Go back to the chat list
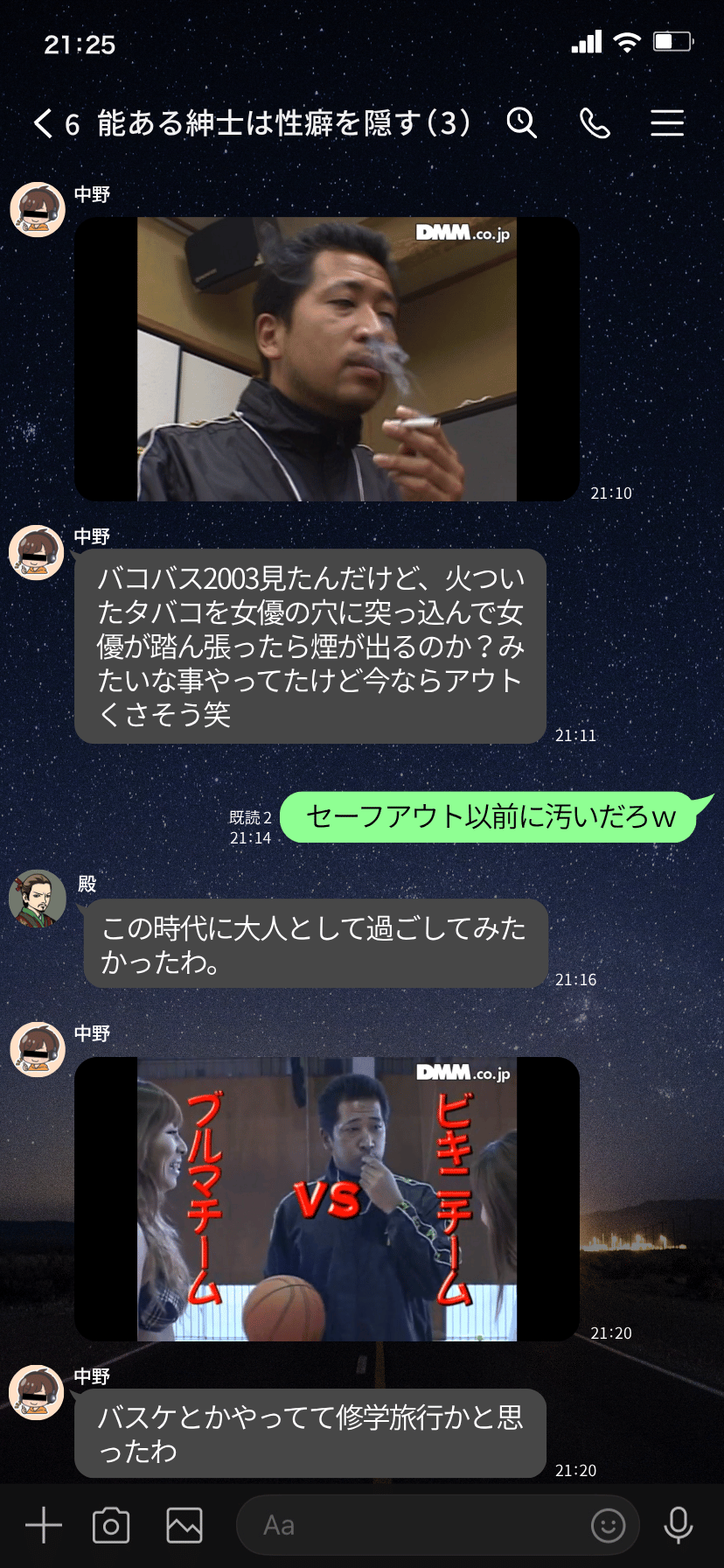Screen dimensions: 724x1568 pyautogui.click(x=42, y=123)
